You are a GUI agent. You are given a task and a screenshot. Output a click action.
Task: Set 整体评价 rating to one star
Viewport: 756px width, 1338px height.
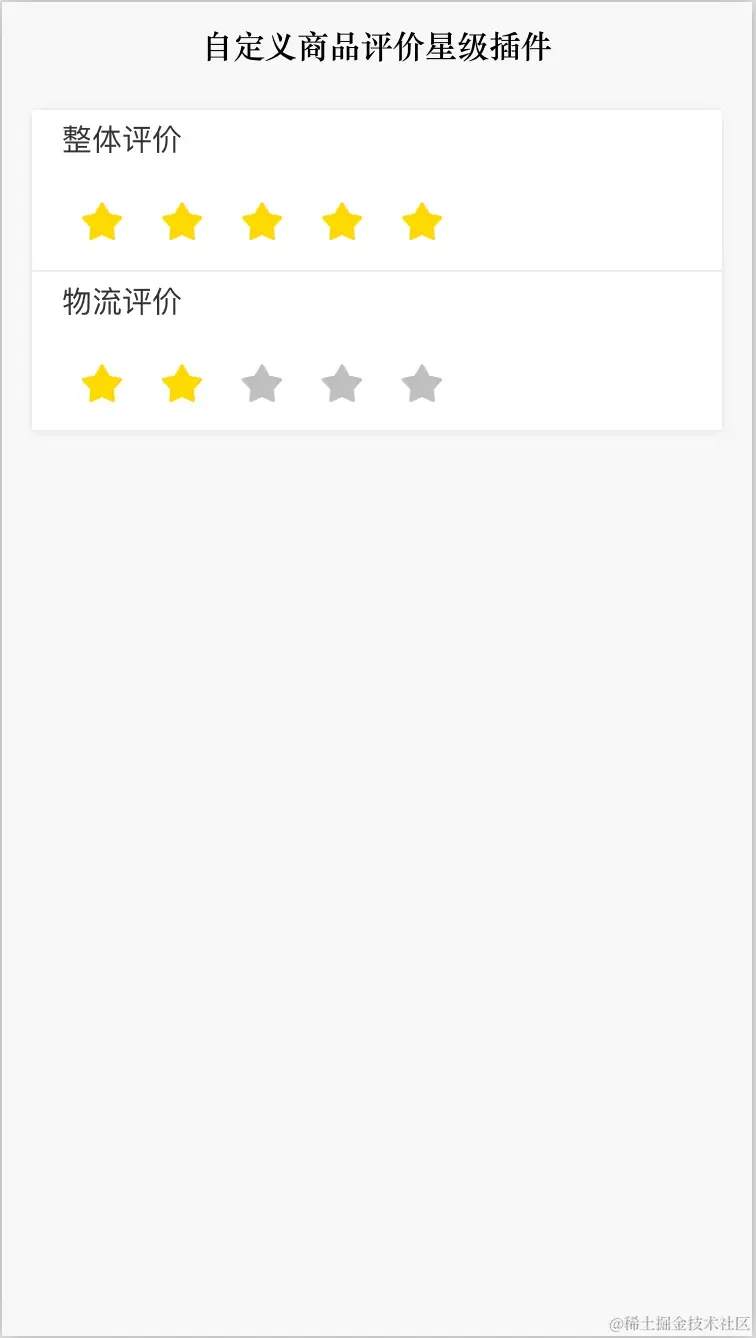tap(102, 222)
